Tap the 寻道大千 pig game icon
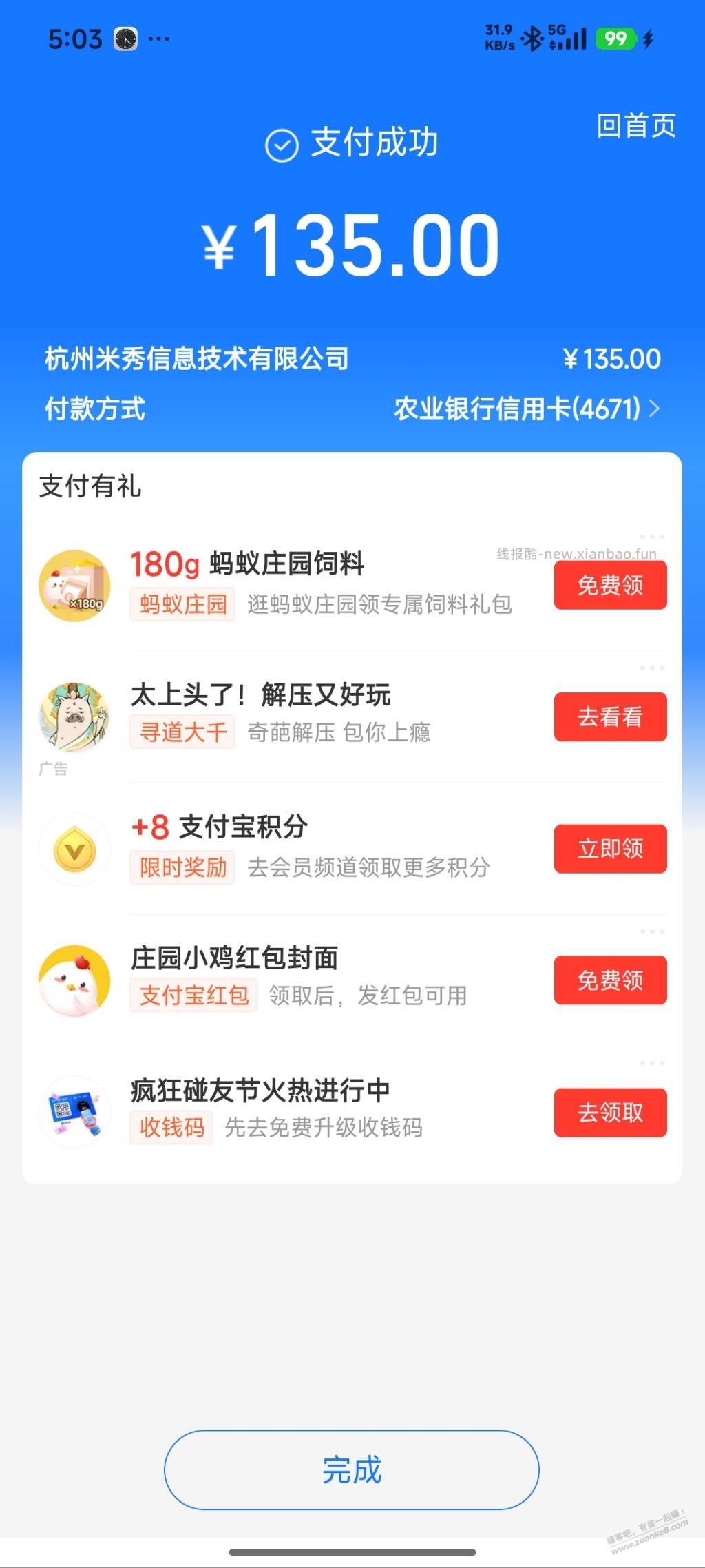Viewport: 705px width, 1568px height. pyautogui.click(x=74, y=716)
